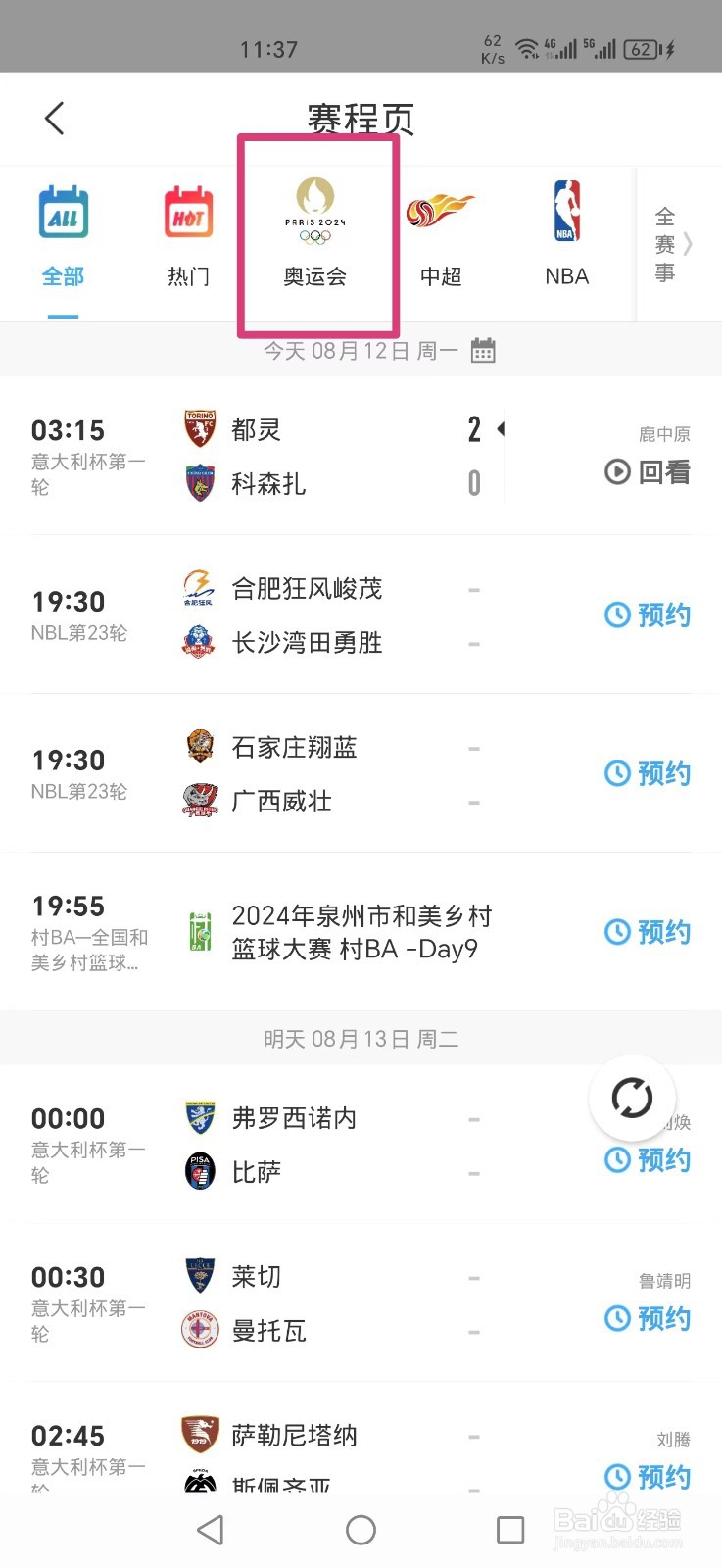The width and height of the screenshot is (722, 1568).
Task: Open the 萨勒尼塔纳 match row
Action: click(x=361, y=1449)
